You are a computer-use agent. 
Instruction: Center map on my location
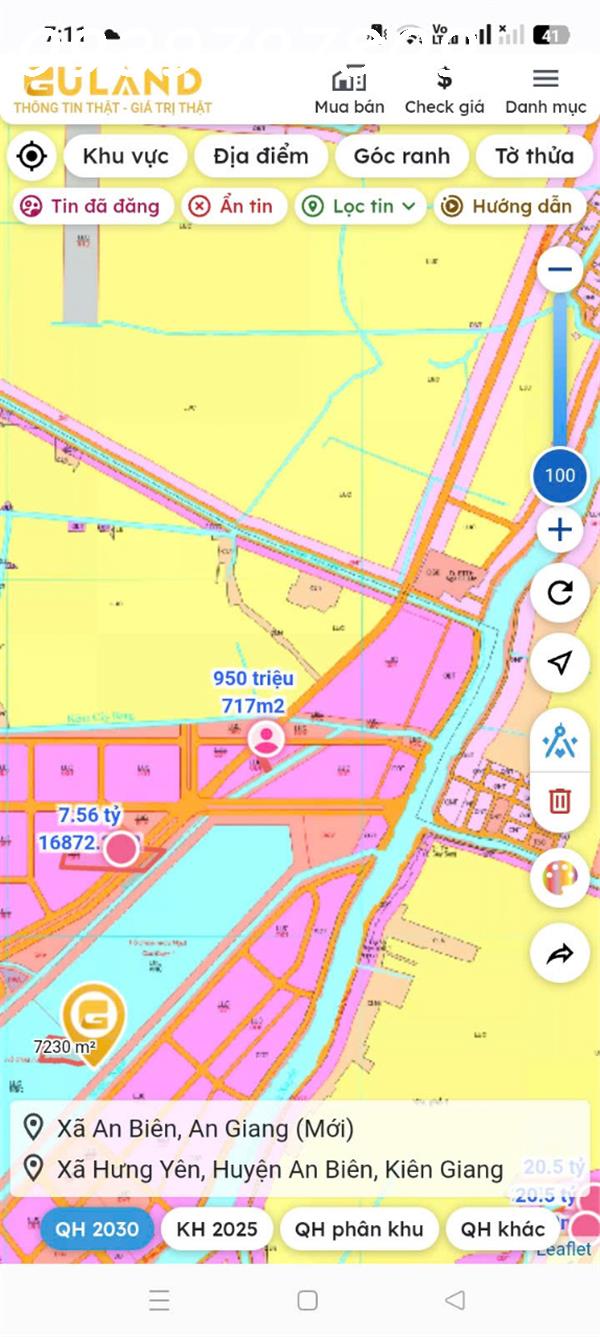(x=32, y=156)
